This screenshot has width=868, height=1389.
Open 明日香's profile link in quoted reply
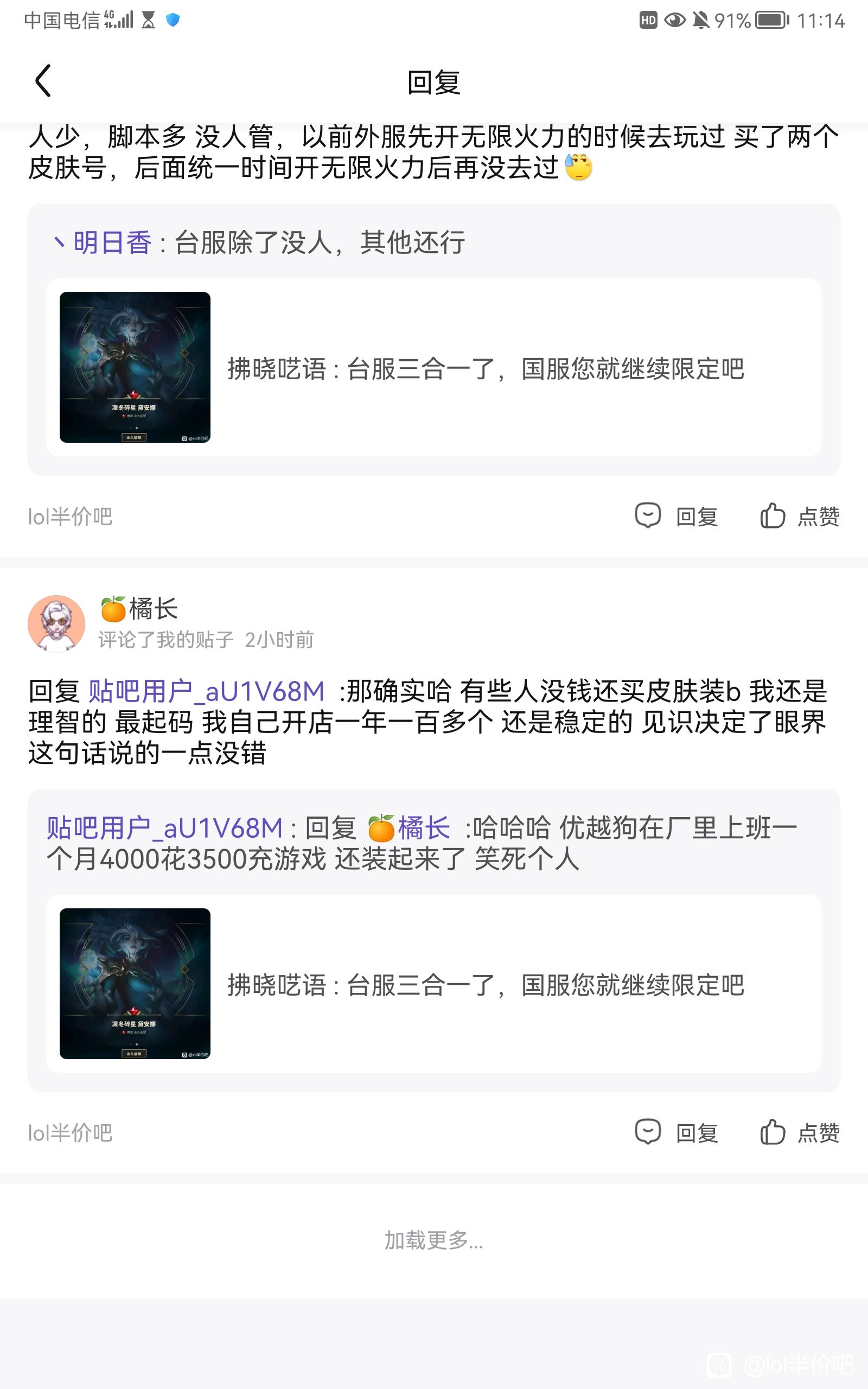click(x=112, y=242)
